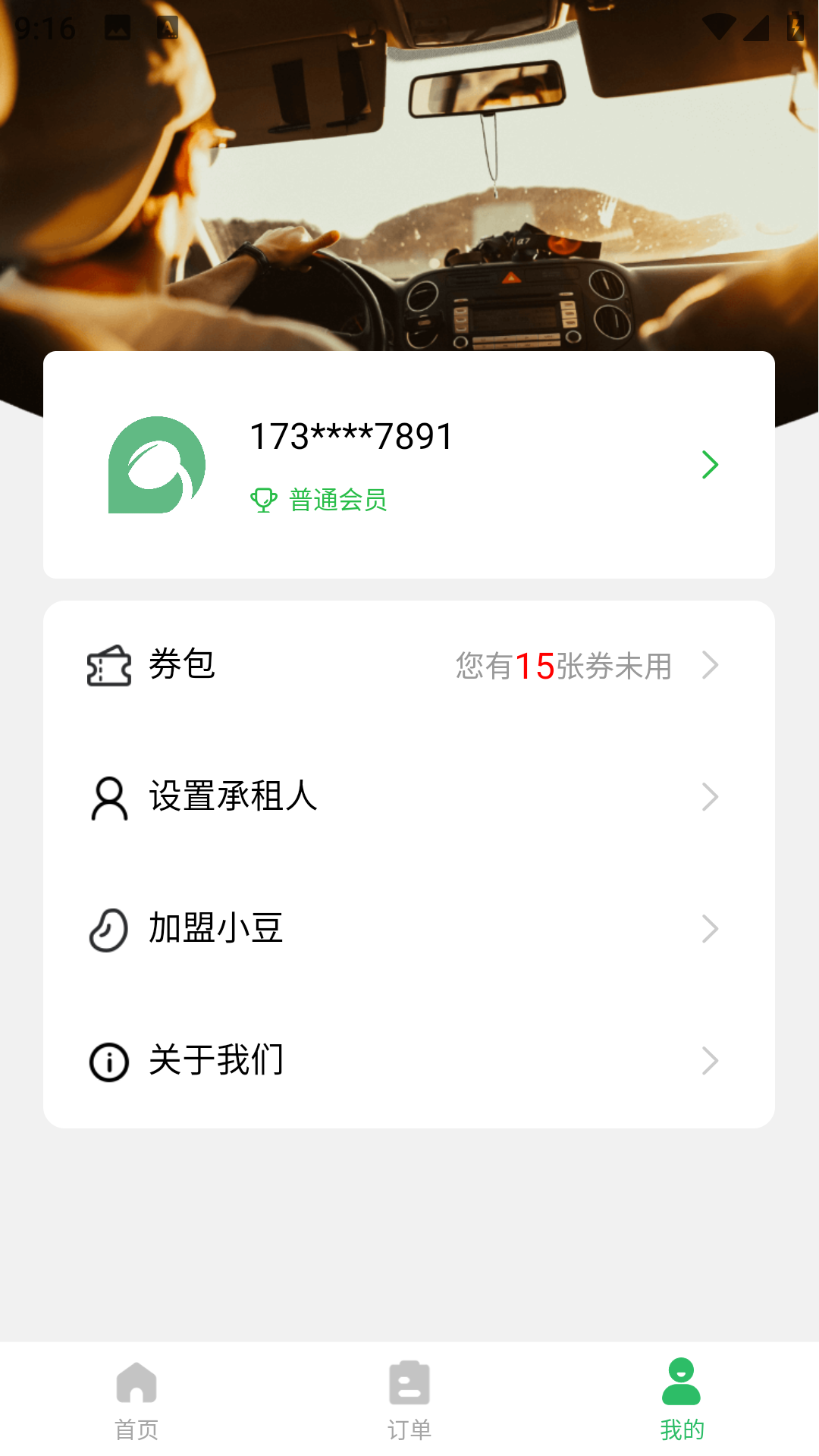
Task: Expand 关于我们 with its right arrow
Action: point(711,1061)
